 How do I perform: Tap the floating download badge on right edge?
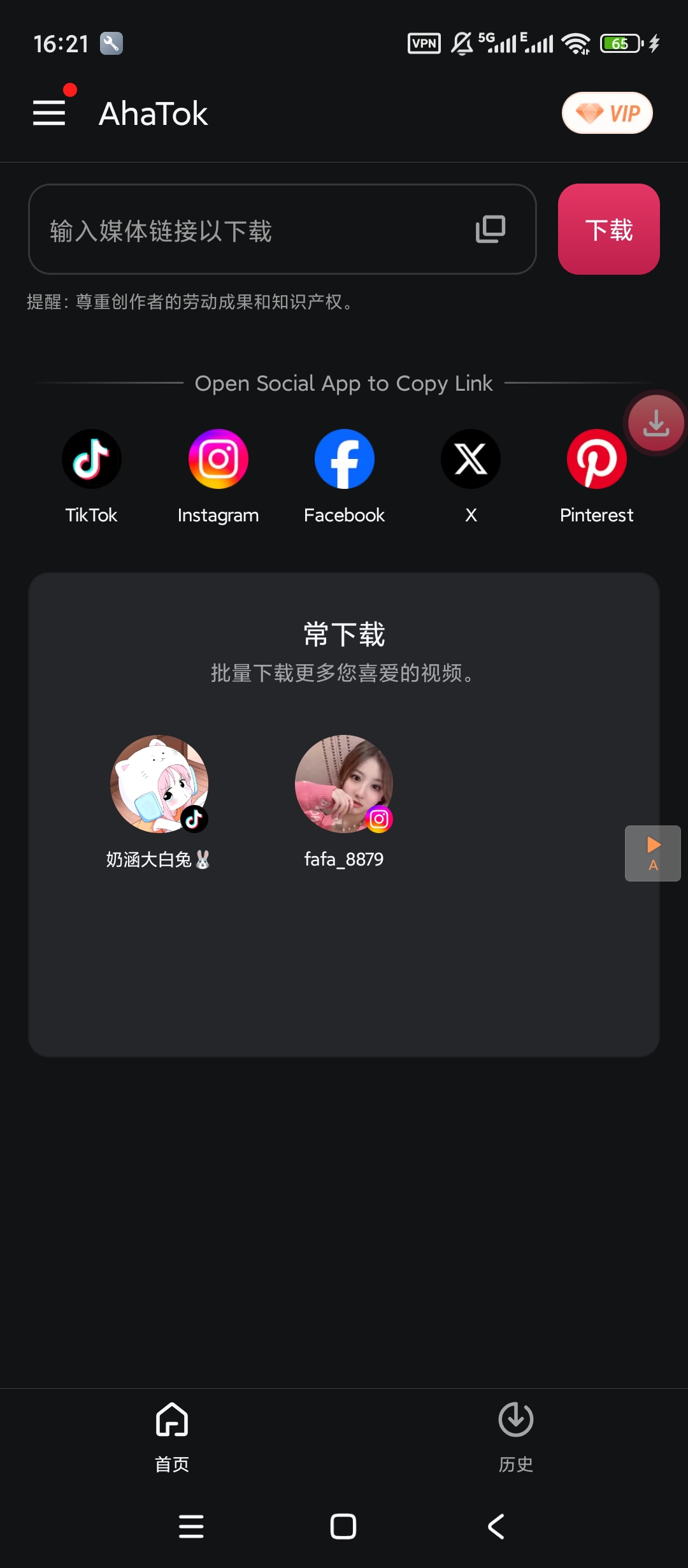click(x=655, y=422)
